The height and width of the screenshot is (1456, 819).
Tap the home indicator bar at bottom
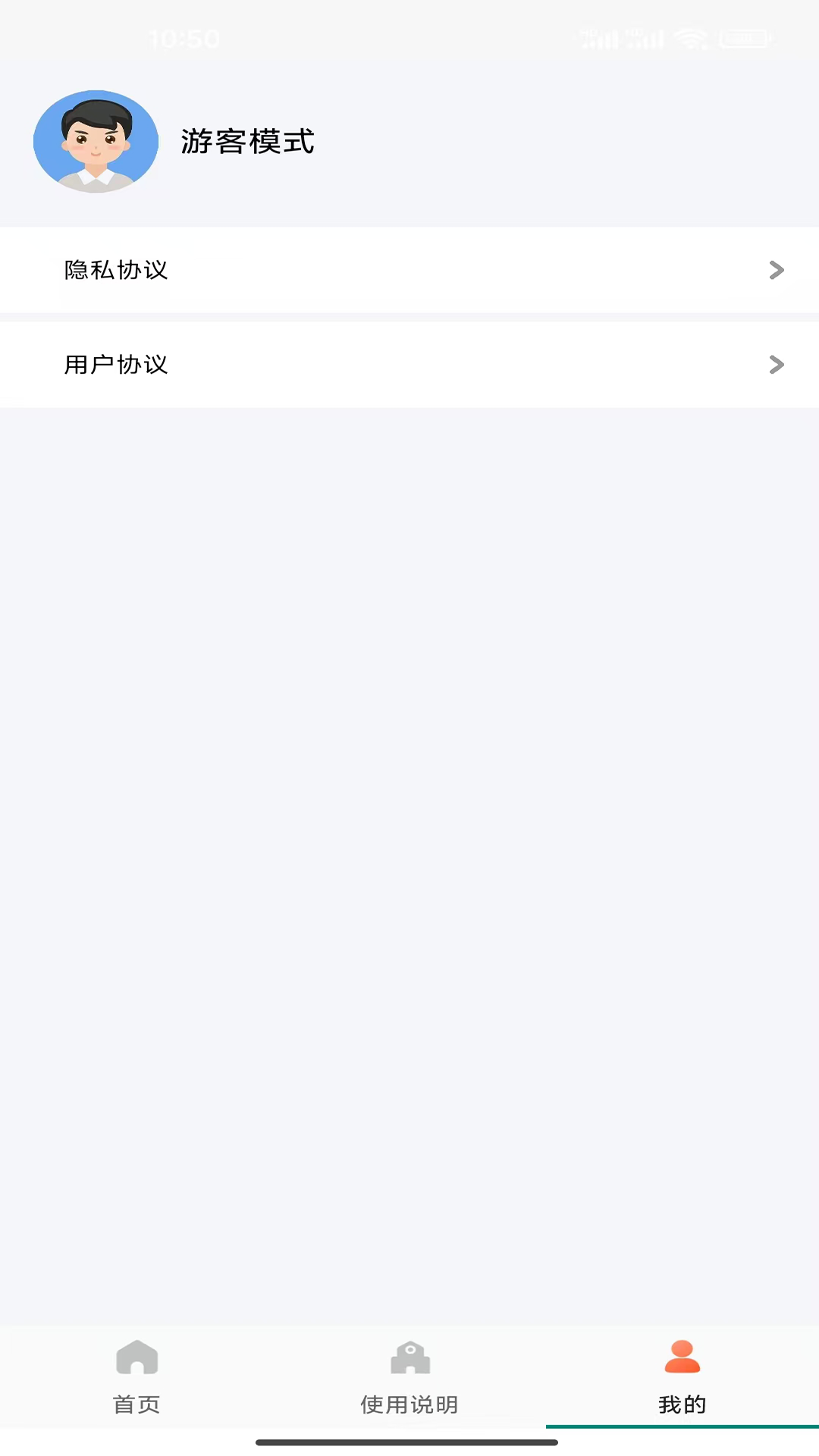(x=409, y=1445)
